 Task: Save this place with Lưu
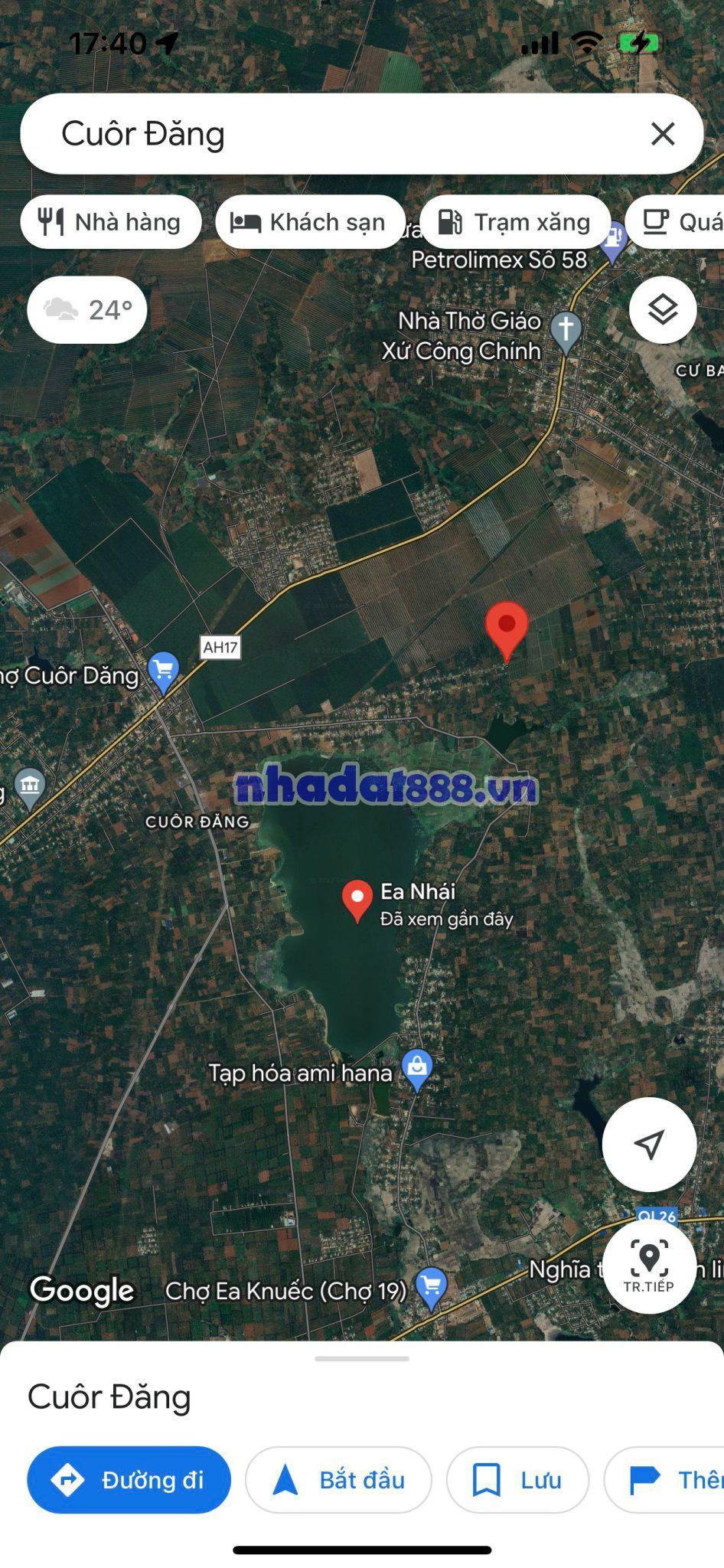[517, 1480]
